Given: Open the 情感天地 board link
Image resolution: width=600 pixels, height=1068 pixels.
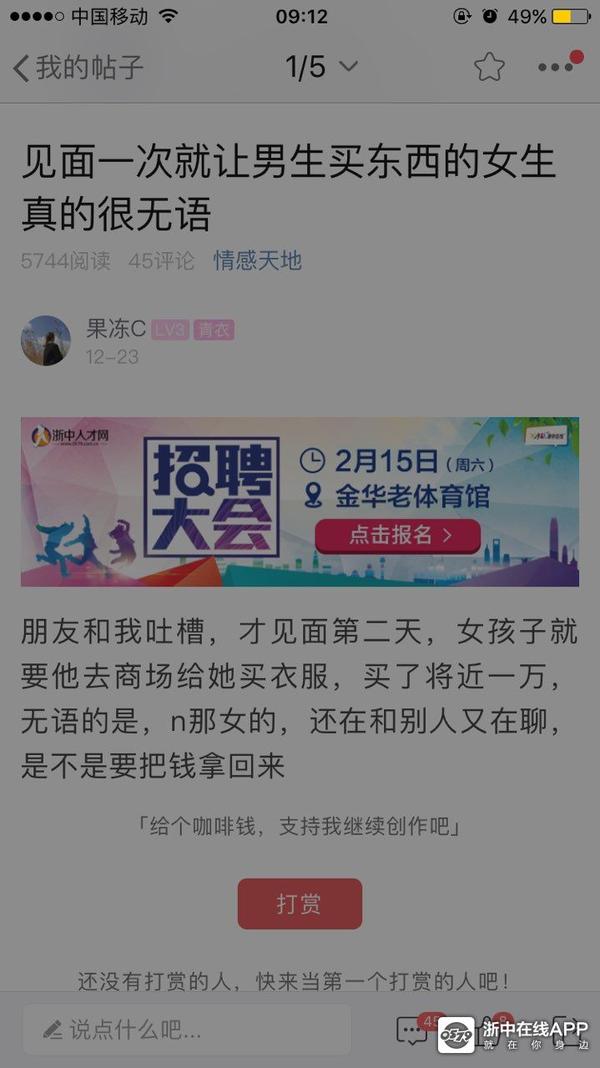Looking at the screenshot, I should [257, 261].
